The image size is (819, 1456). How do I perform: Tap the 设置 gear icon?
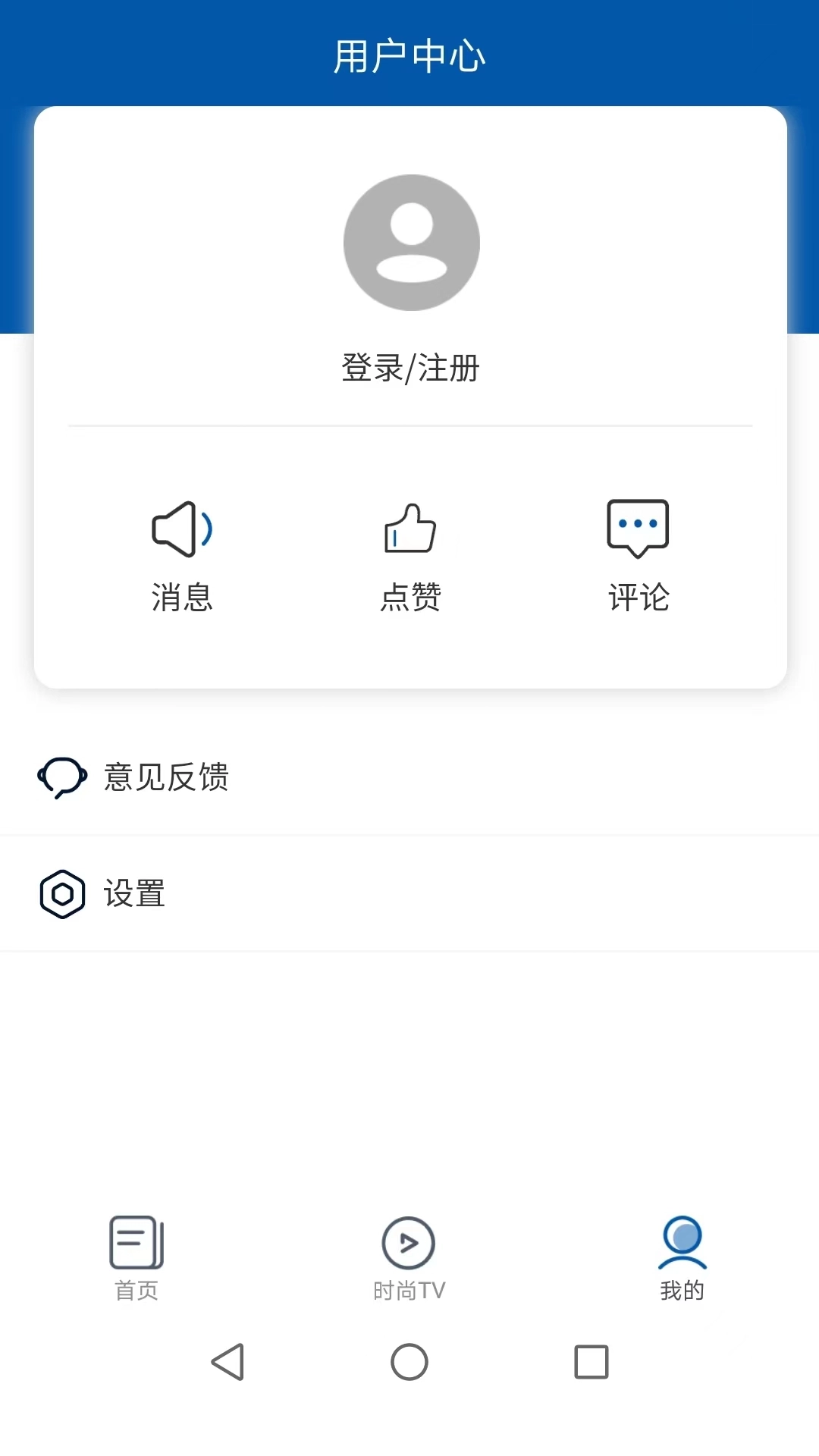61,894
